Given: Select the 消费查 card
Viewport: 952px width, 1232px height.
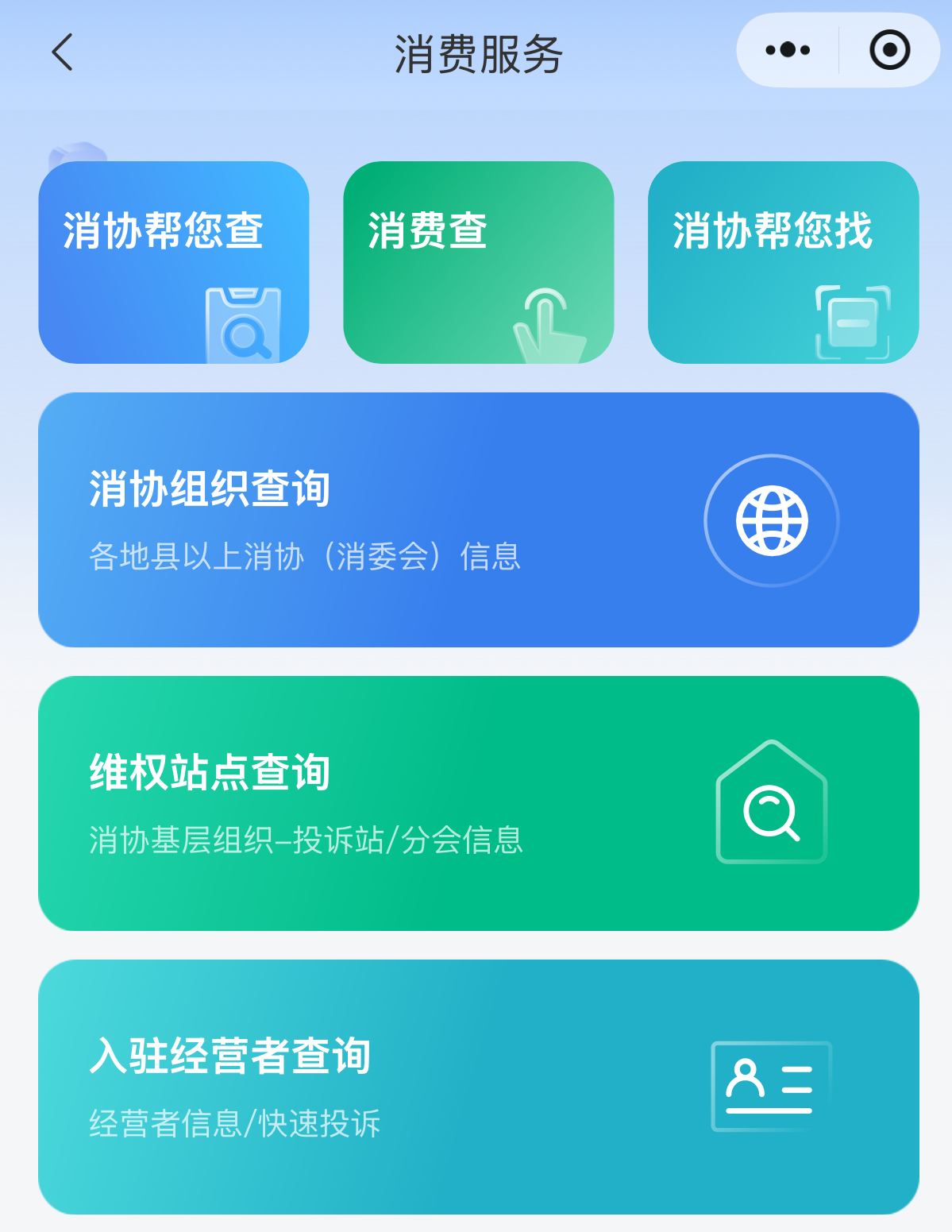Looking at the screenshot, I should [x=478, y=262].
